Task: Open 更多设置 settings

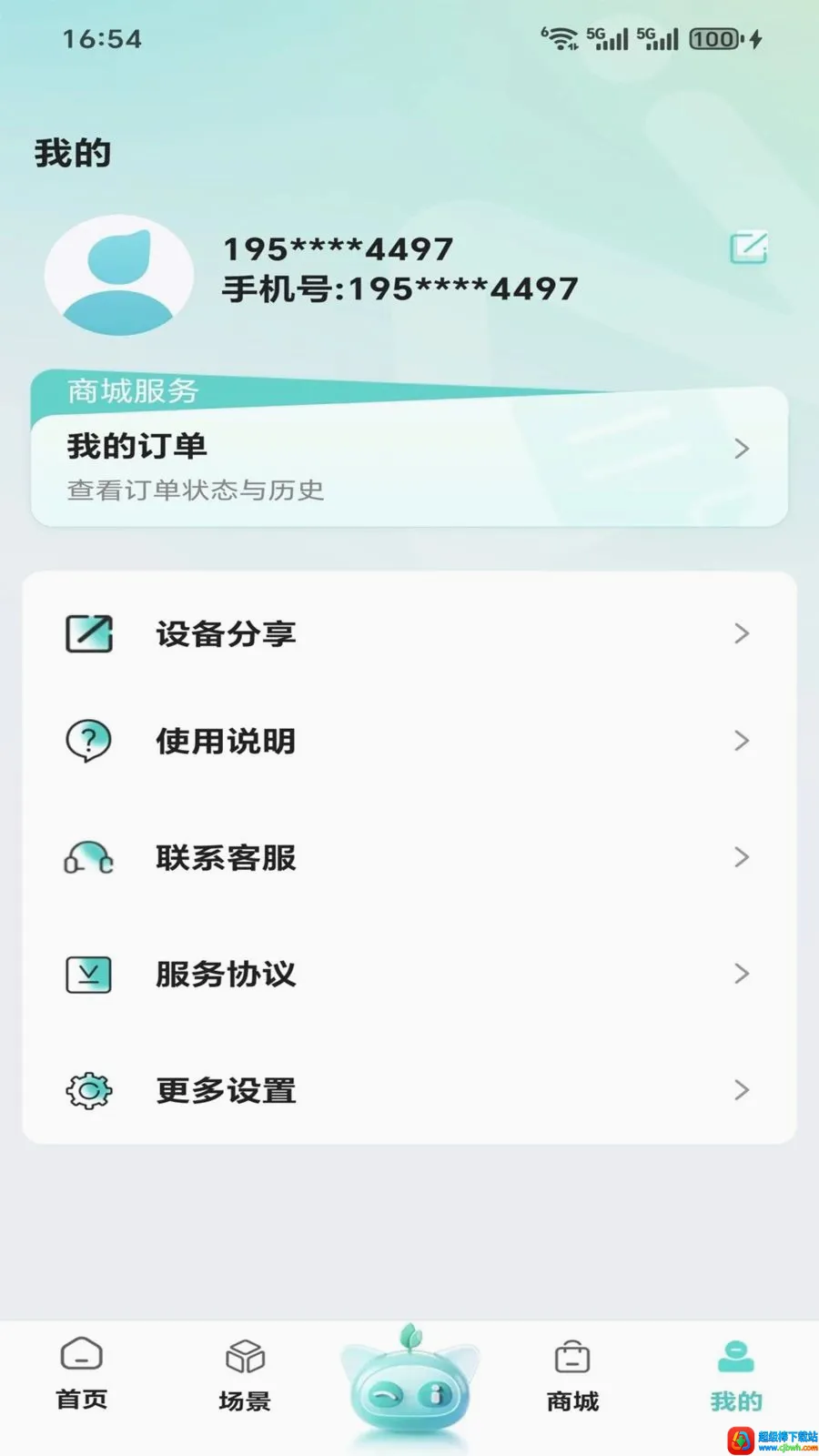Action: [409, 1090]
